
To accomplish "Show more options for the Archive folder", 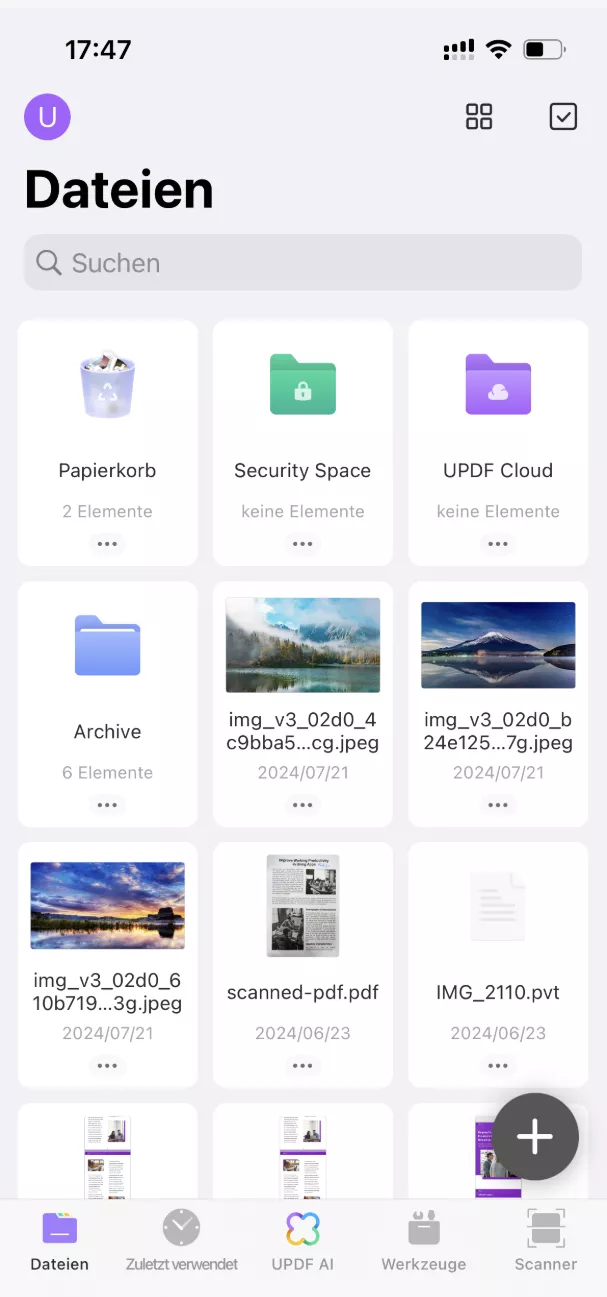I will tap(107, 805).
